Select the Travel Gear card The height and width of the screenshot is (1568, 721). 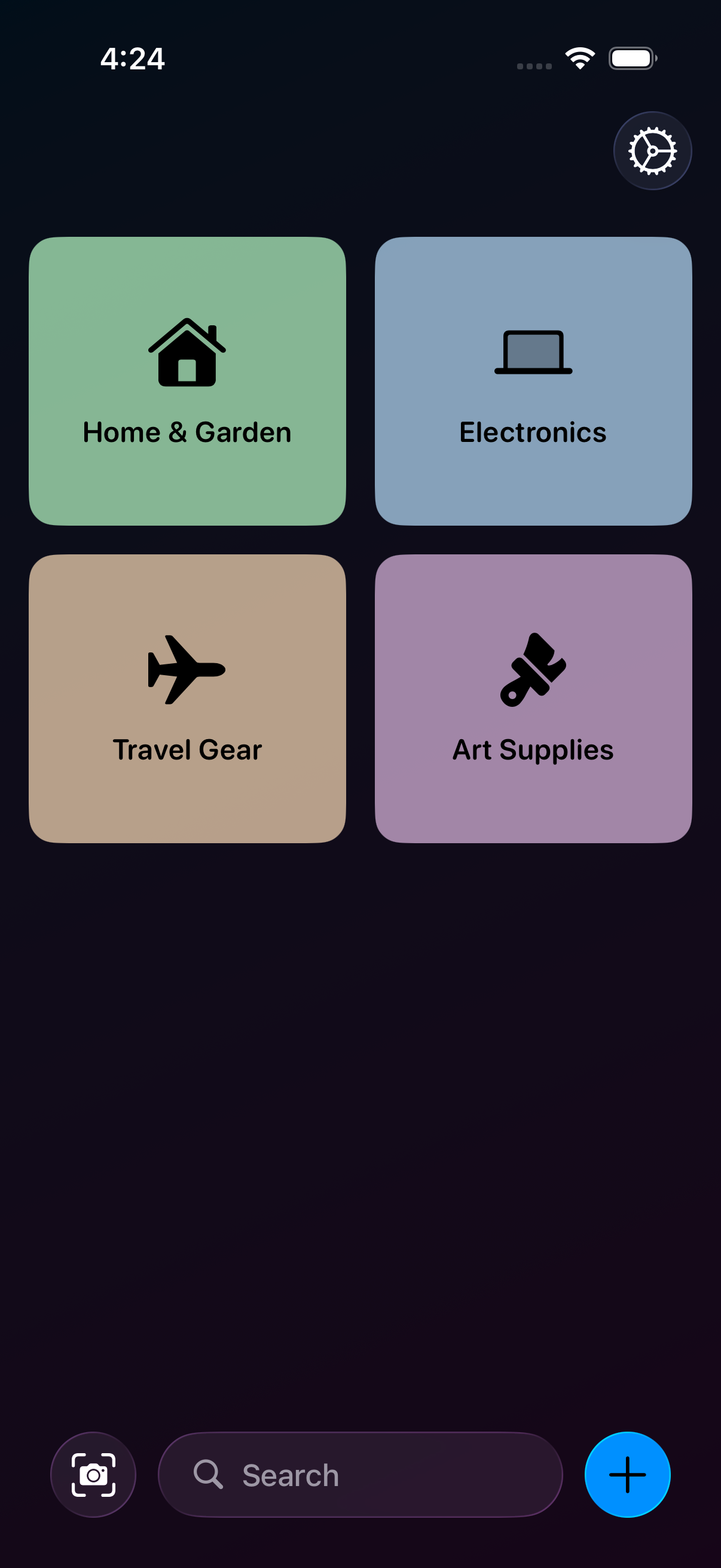pyautogui.click(x=187, y=698)
